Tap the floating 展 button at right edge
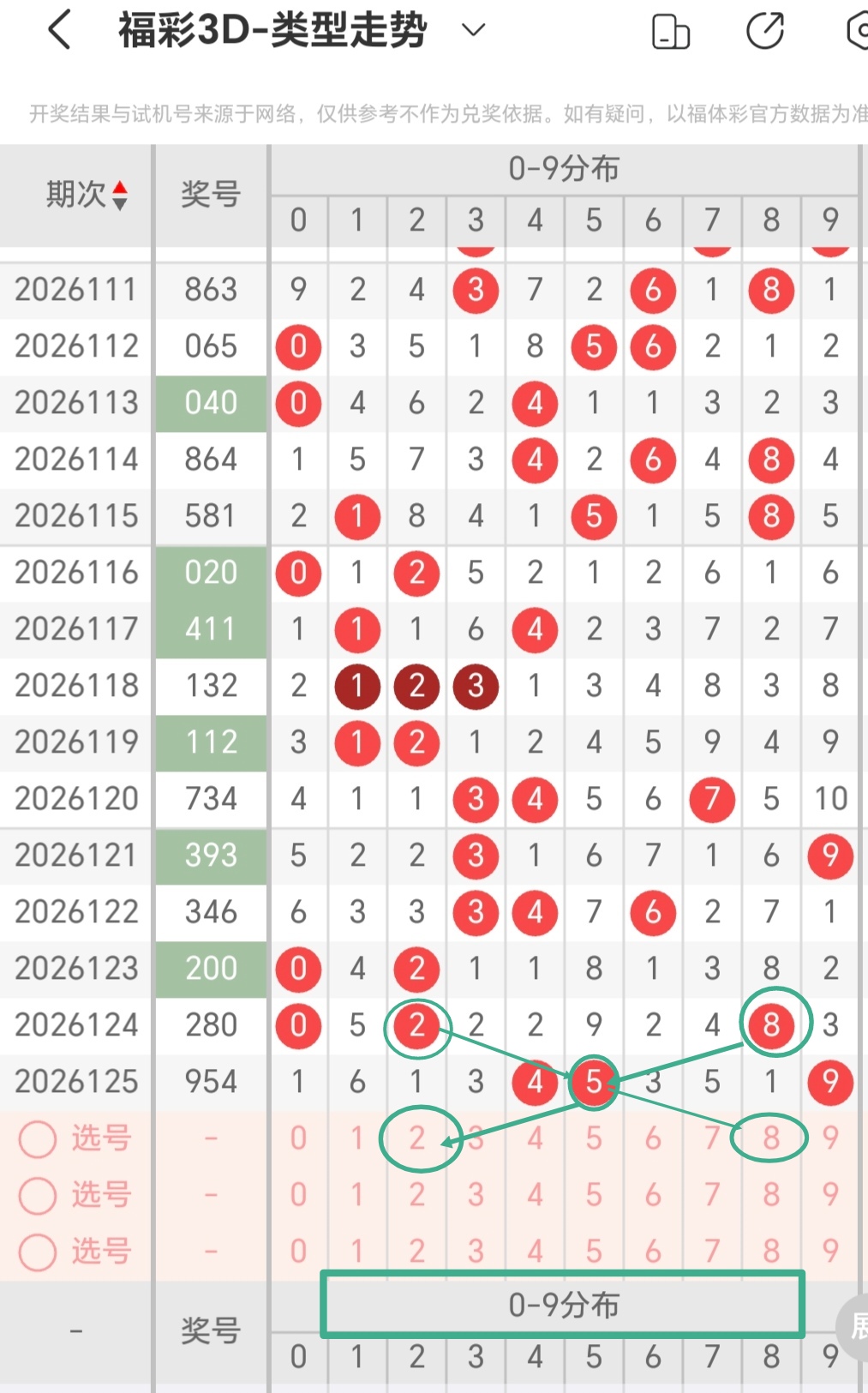This screenshot has width=868, height=1393. click(x=853, y=1328)
